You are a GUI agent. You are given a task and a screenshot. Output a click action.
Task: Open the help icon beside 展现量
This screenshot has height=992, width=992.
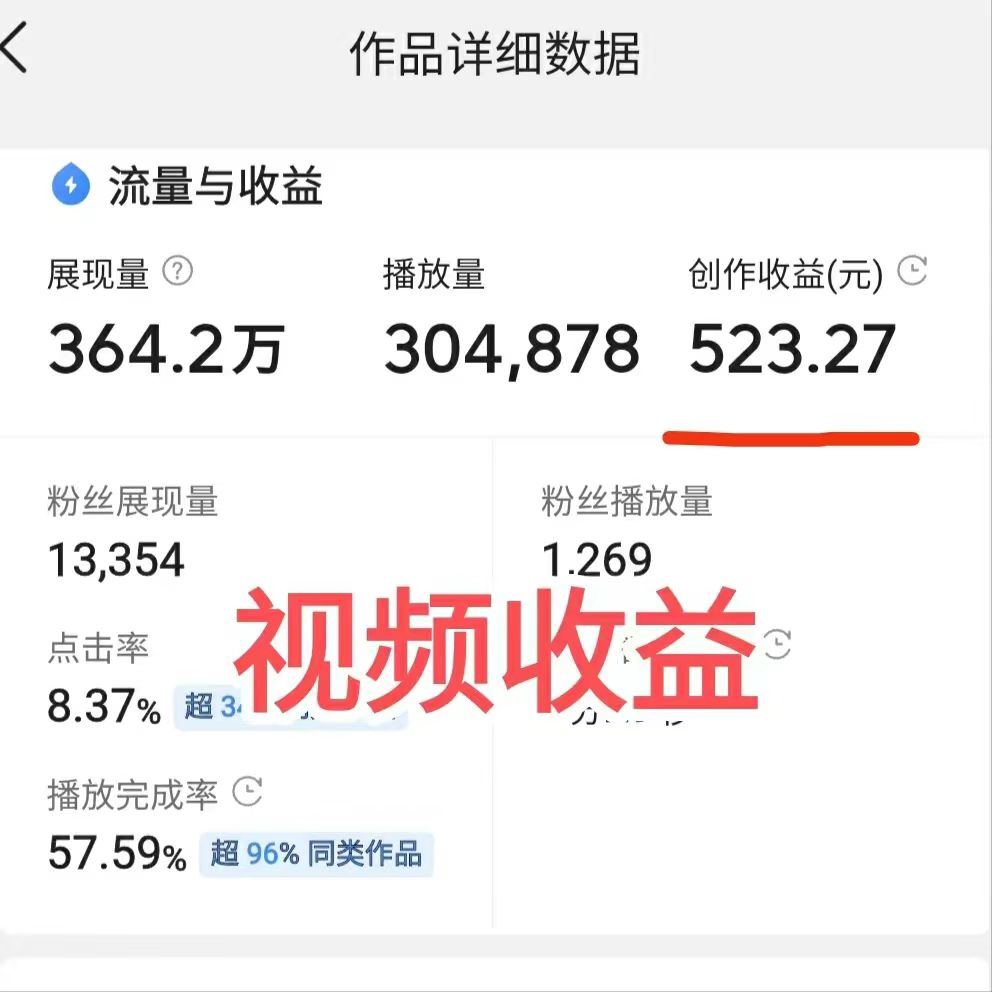177,270
